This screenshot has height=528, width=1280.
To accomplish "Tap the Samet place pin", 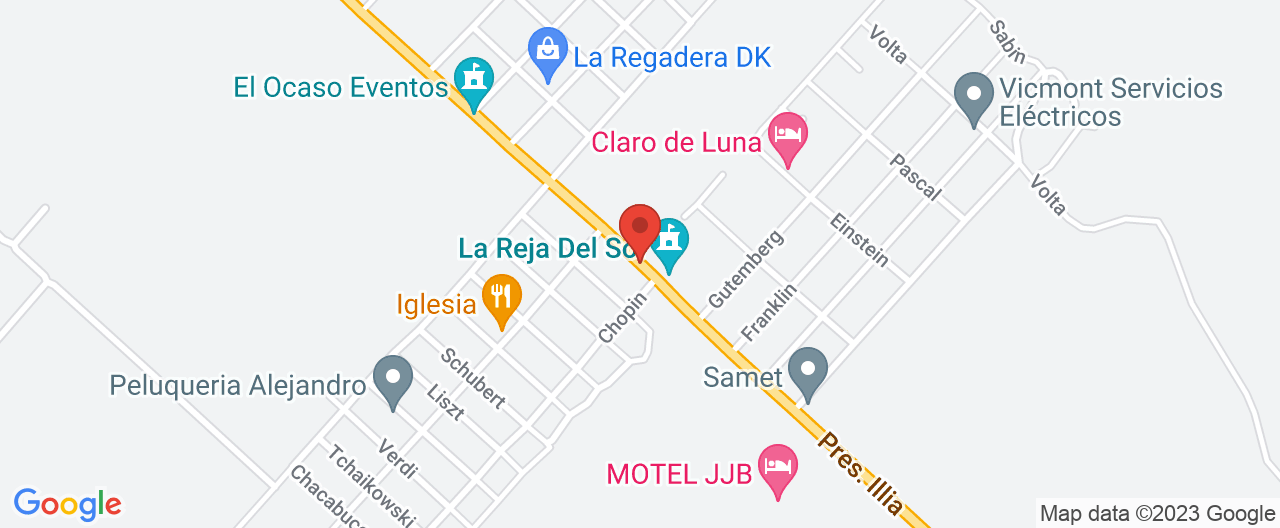I will [x=808, y=371].
